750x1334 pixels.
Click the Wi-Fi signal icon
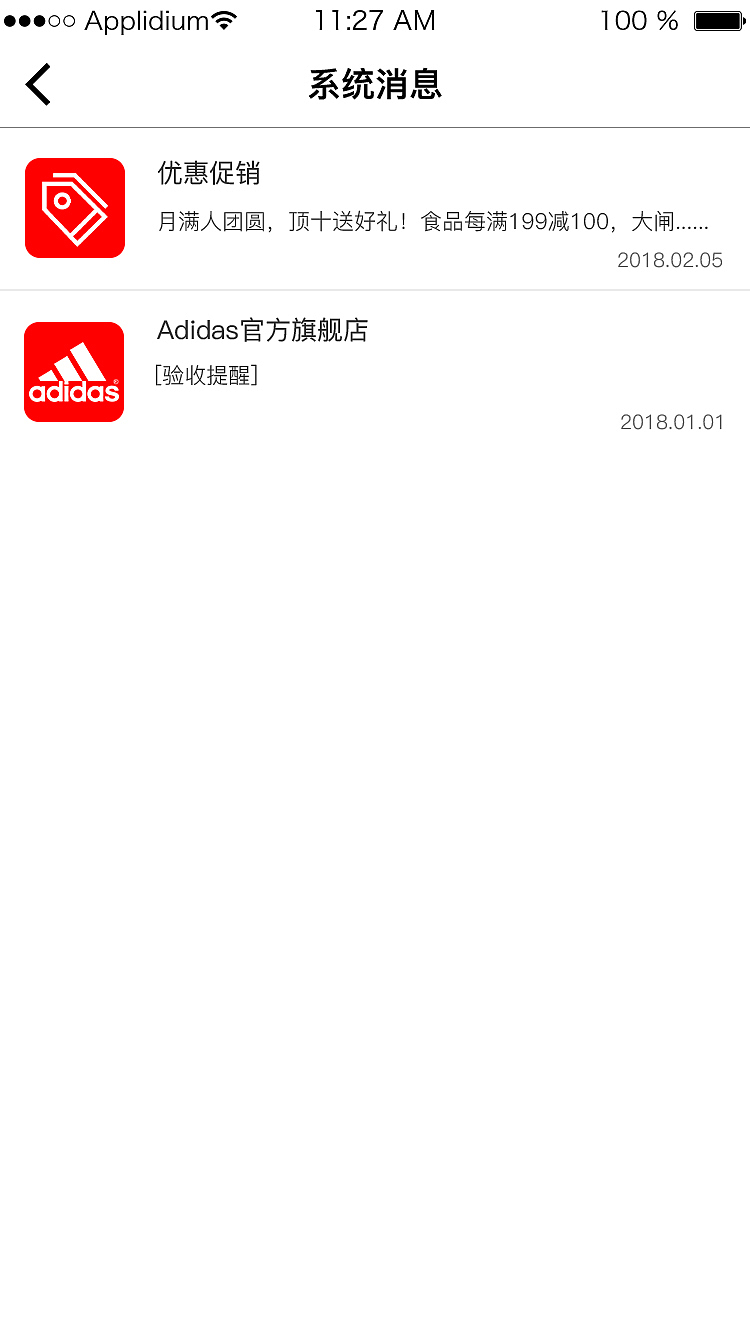click(x=225, y=18)
